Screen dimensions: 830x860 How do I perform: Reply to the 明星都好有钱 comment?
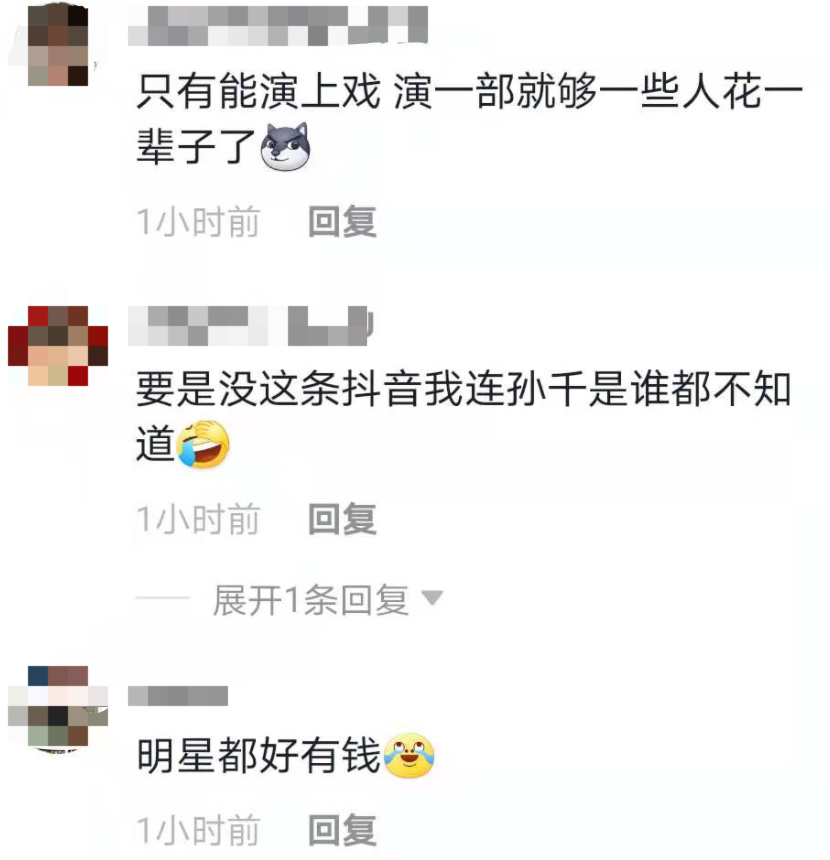342,830
